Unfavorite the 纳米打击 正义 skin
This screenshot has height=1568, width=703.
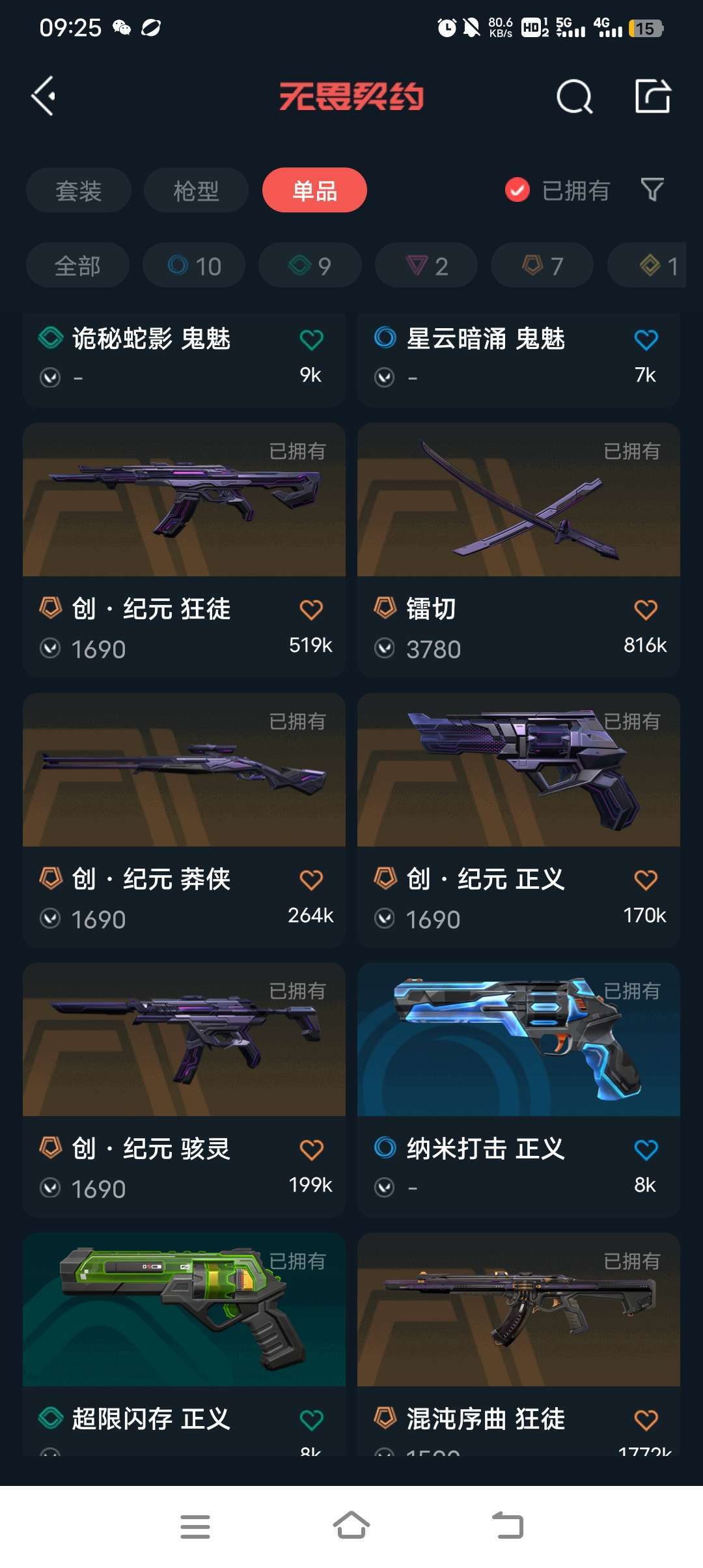point(644,1150)
